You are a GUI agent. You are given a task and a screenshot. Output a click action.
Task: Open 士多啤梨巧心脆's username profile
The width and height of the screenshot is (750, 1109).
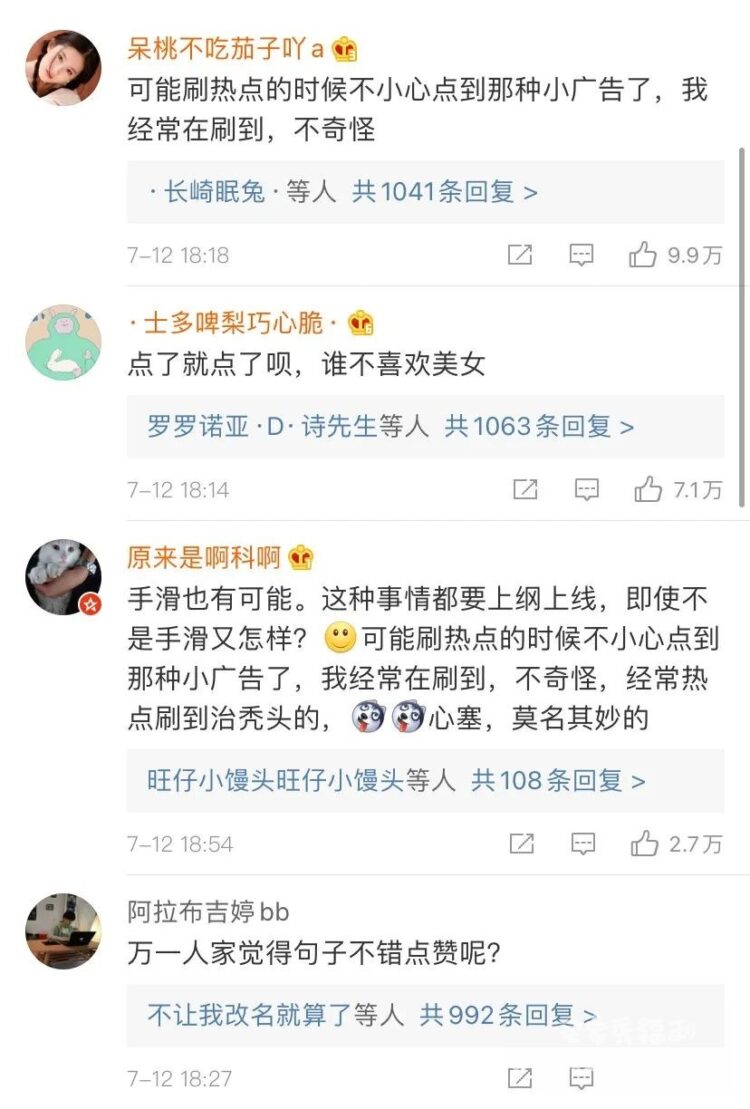[234, 323]
